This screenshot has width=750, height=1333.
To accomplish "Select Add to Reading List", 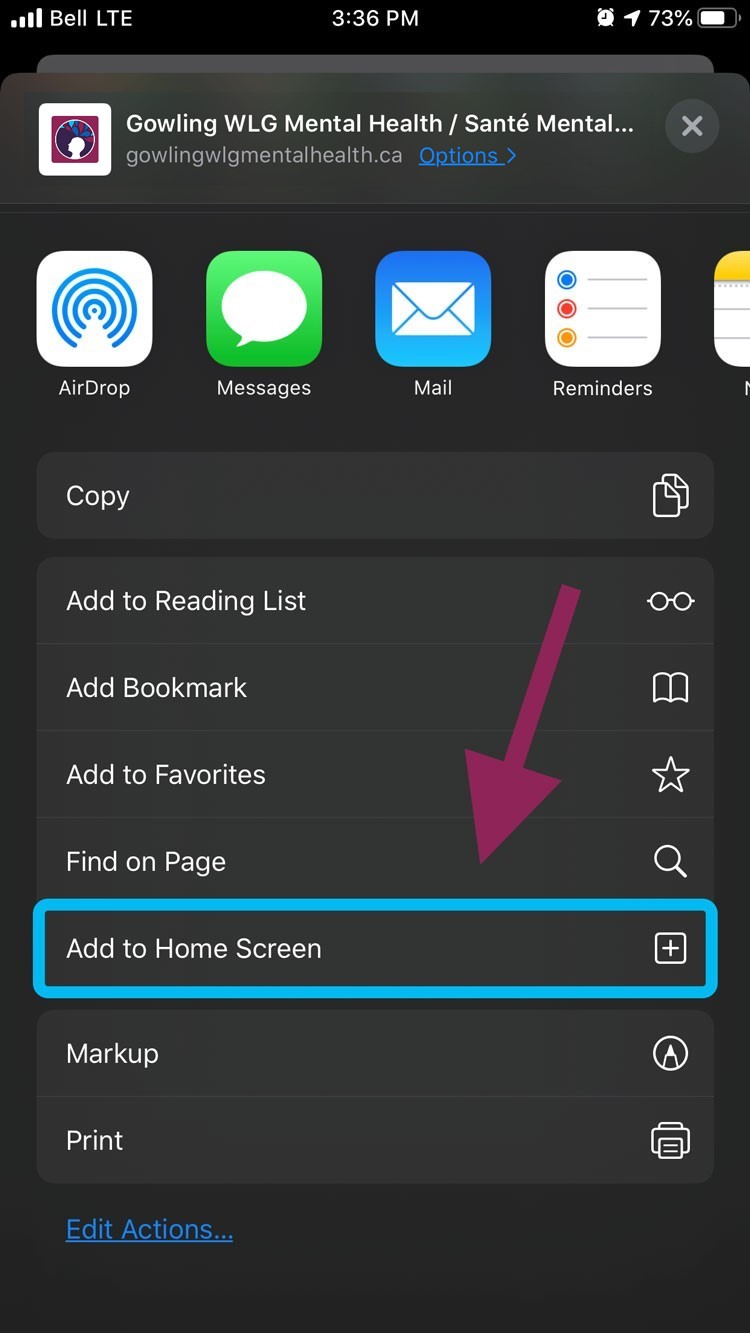I will [375, 601].
